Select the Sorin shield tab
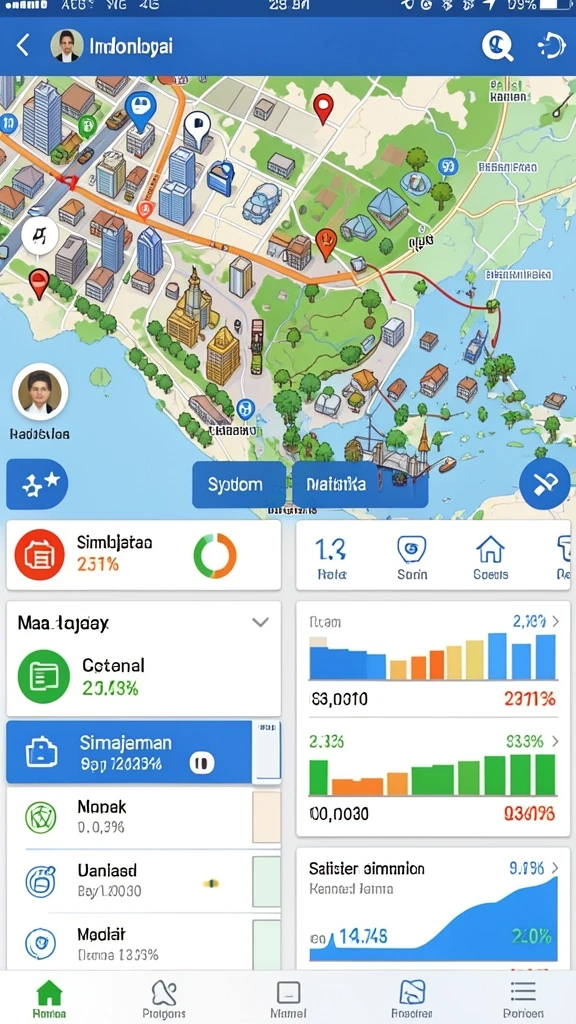Image resolution: width=576 pixels, height=1024 pixels. tap(412, 558)
